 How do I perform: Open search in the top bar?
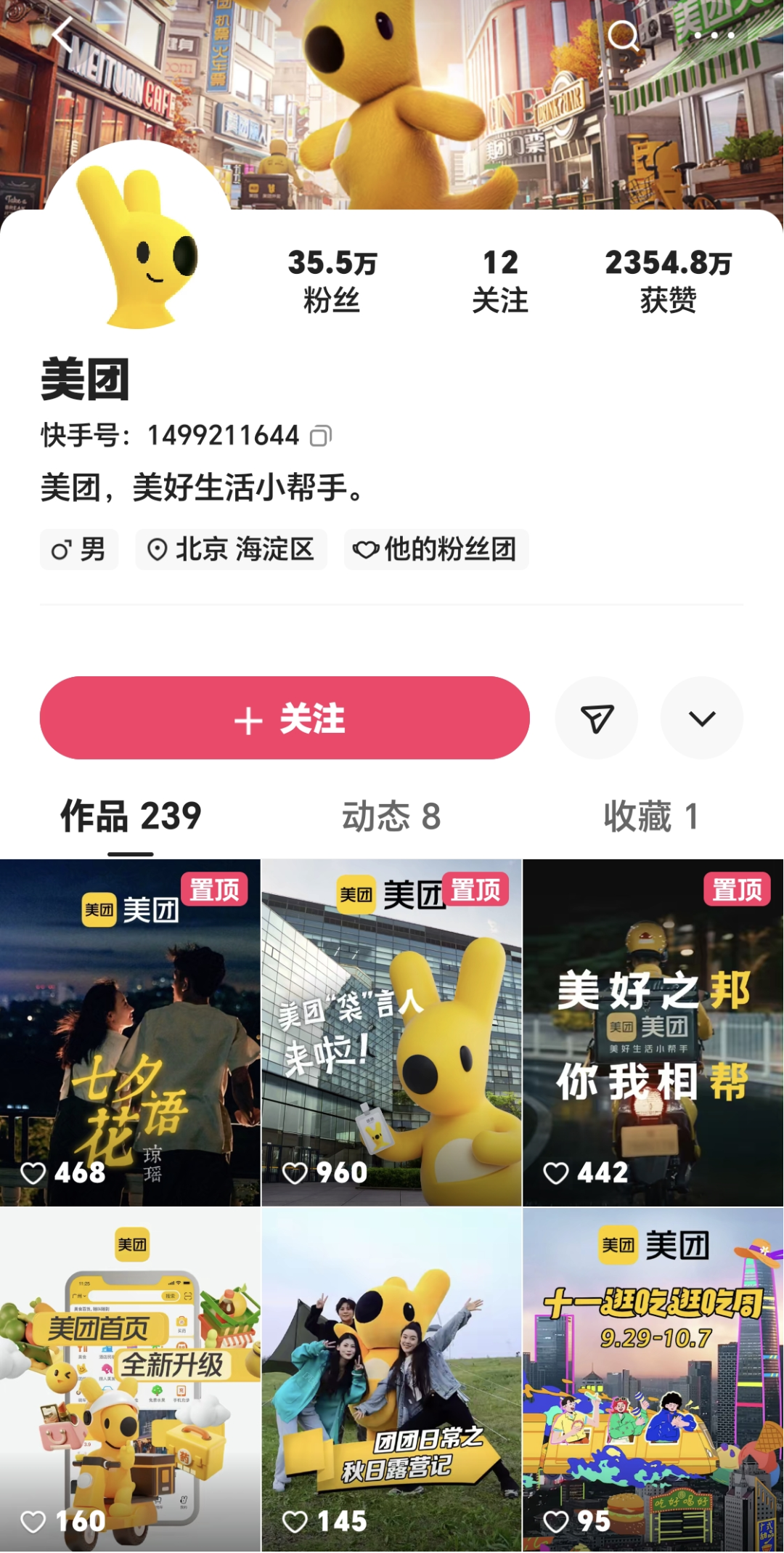tap(623, 35)
